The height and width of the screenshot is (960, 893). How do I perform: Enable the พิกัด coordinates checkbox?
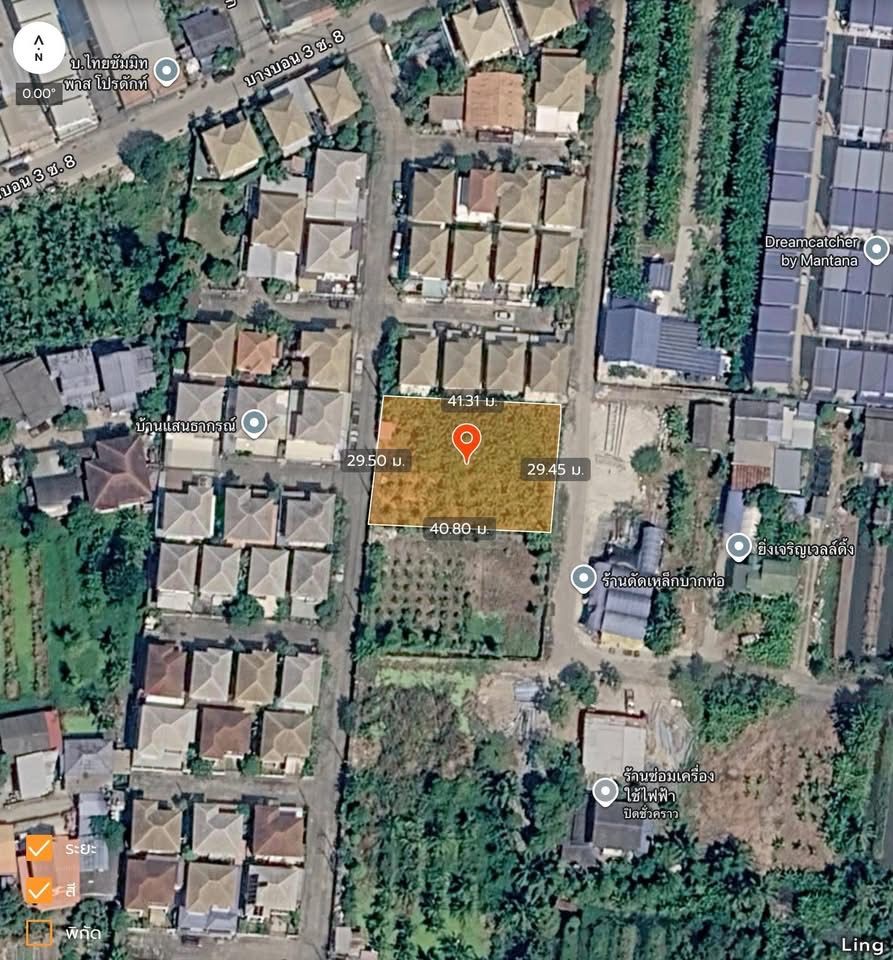click(x=40, y=932)
